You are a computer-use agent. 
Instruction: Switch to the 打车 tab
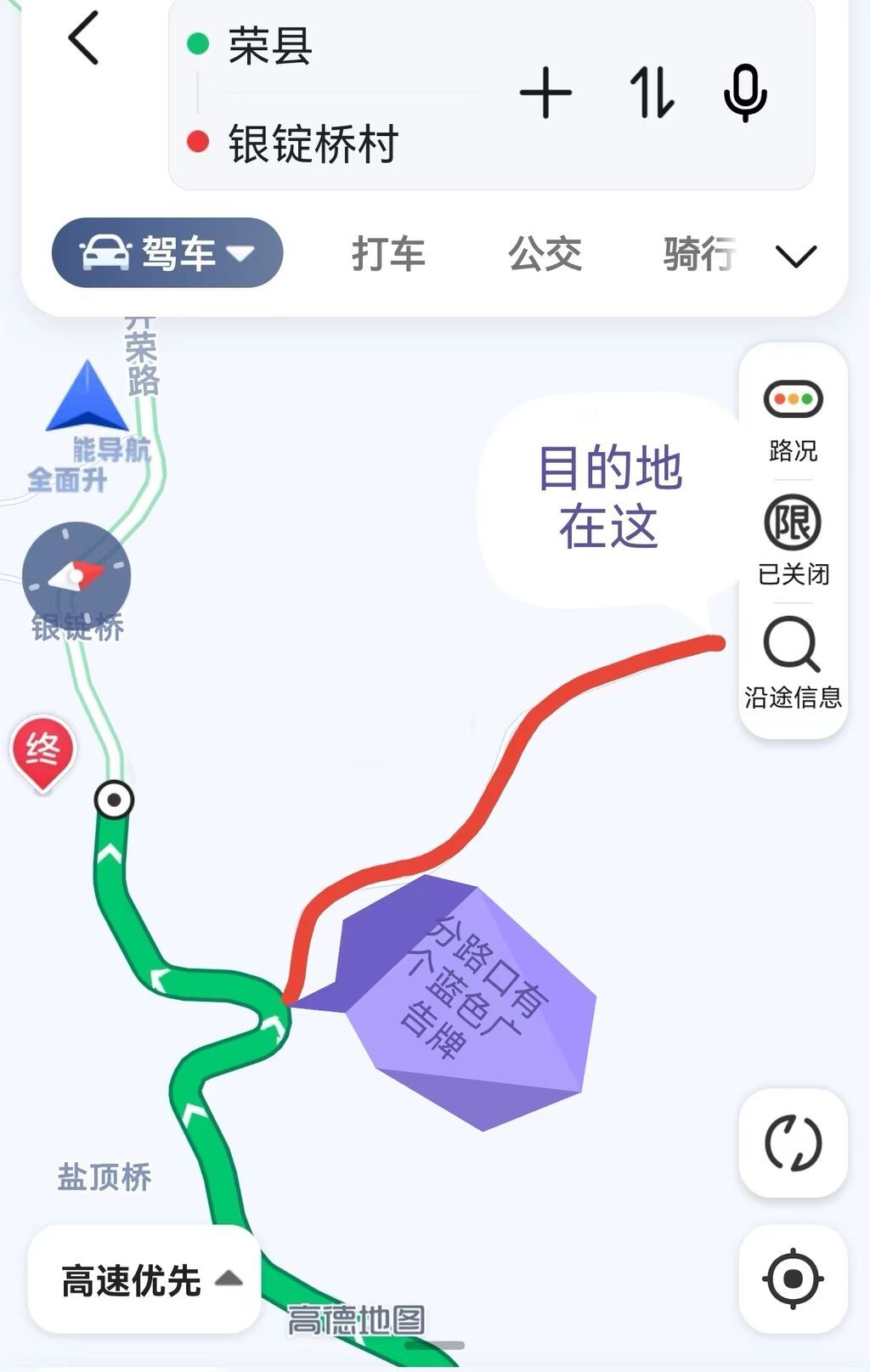388,254
